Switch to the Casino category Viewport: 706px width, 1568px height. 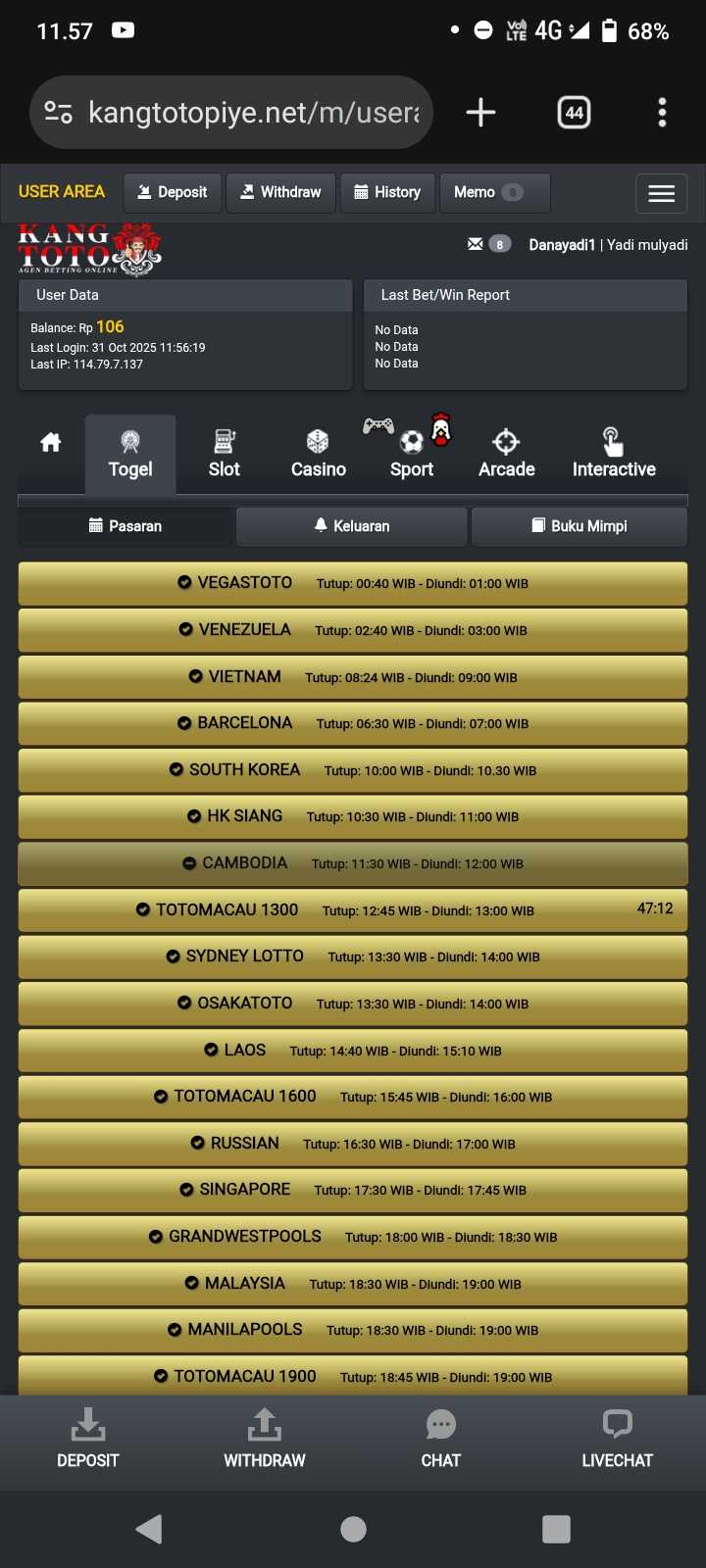click(318, 455)
